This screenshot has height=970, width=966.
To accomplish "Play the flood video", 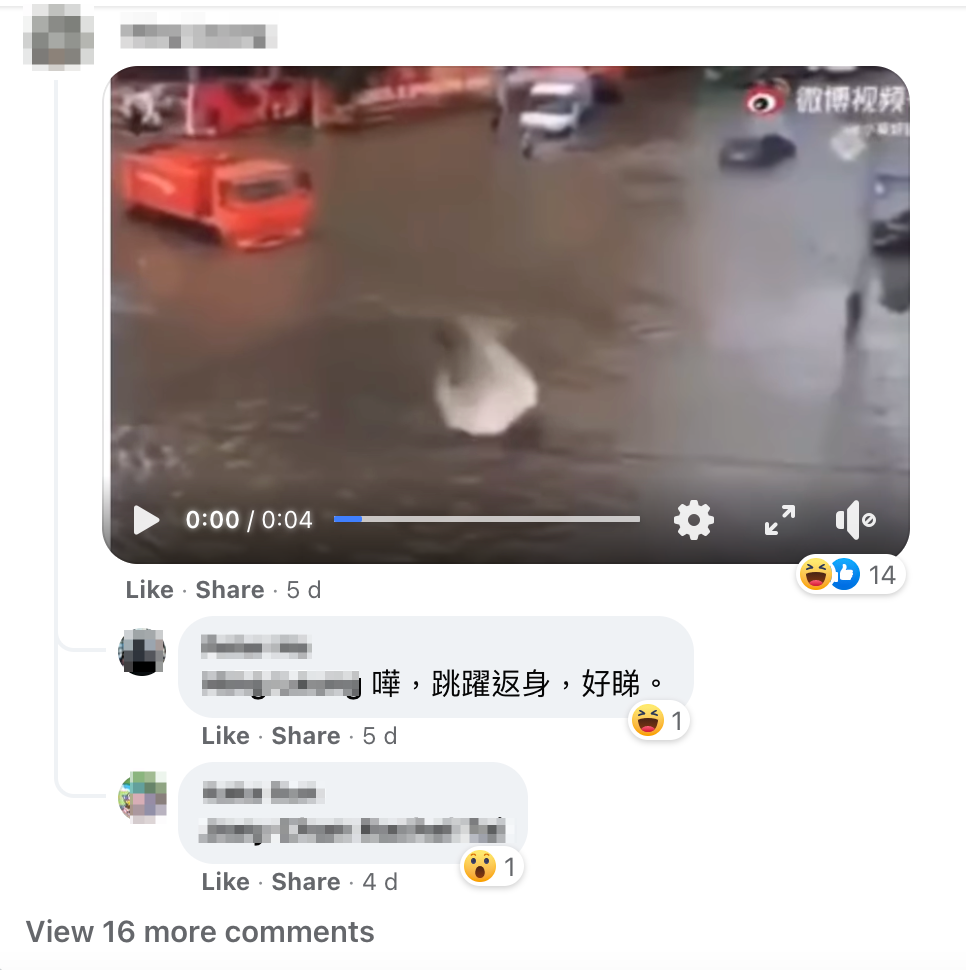I will tap(147, 520).
